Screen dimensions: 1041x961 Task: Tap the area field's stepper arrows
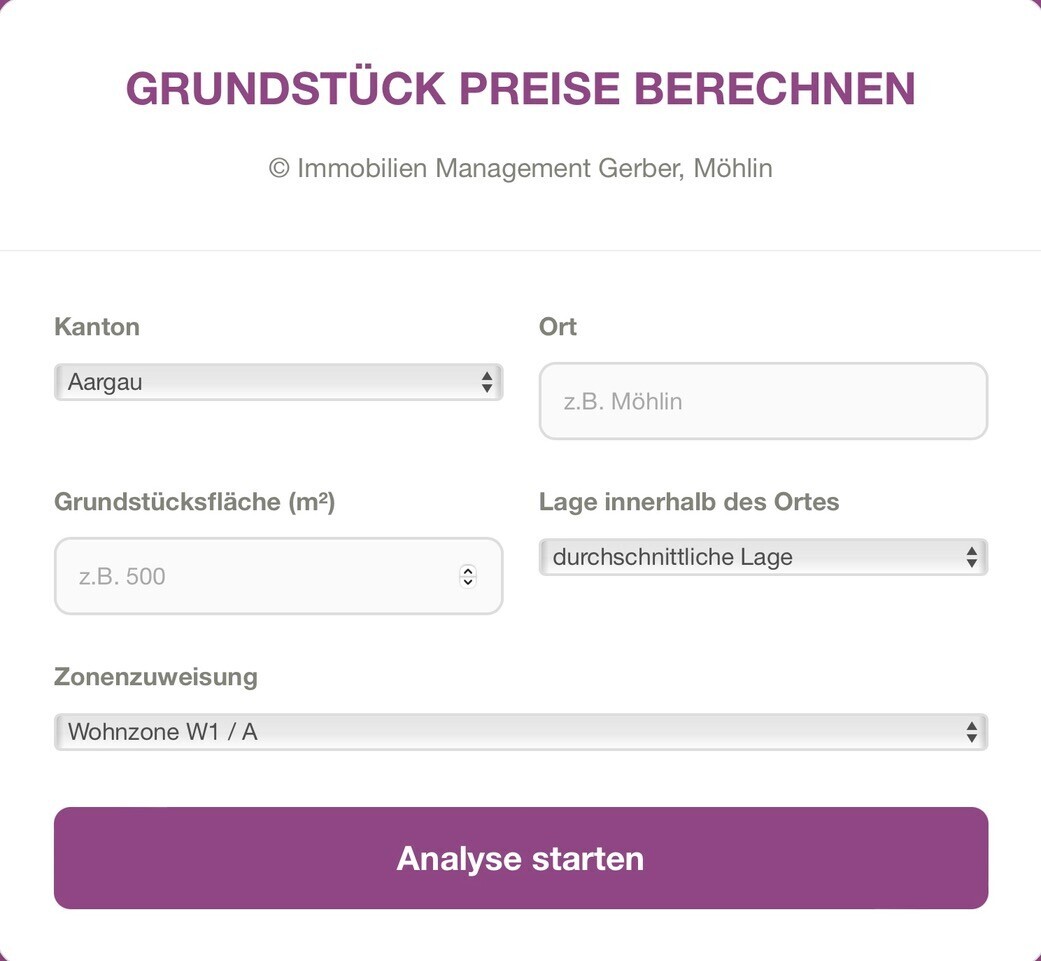(x=467, y=576)
